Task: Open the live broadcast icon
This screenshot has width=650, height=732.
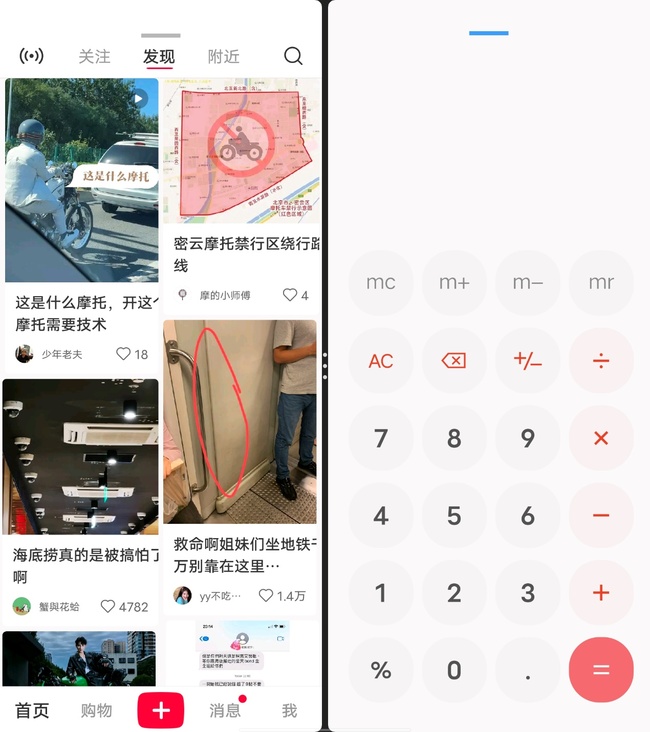Action: tap(32, 56)
